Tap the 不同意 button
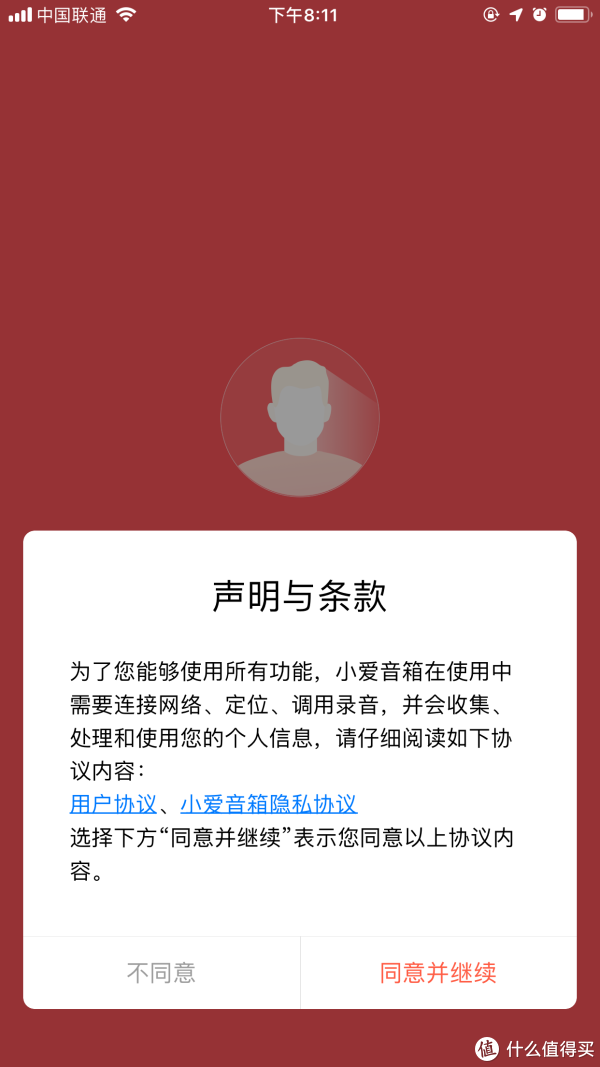The height and width of the screenshot is (1067, 600). (161, 972)
